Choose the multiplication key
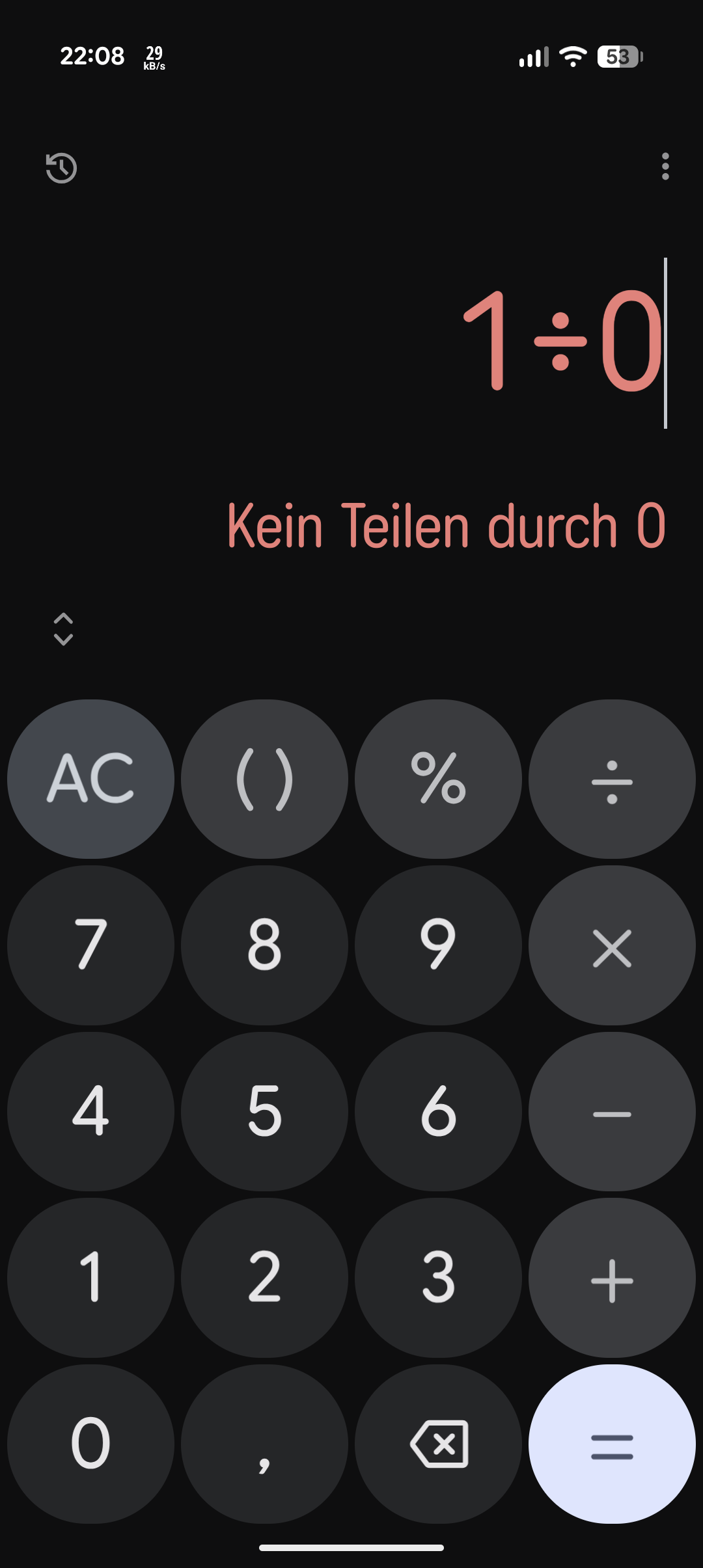The width and height of the screenshot is (703, 1568). tap(612, 945)
